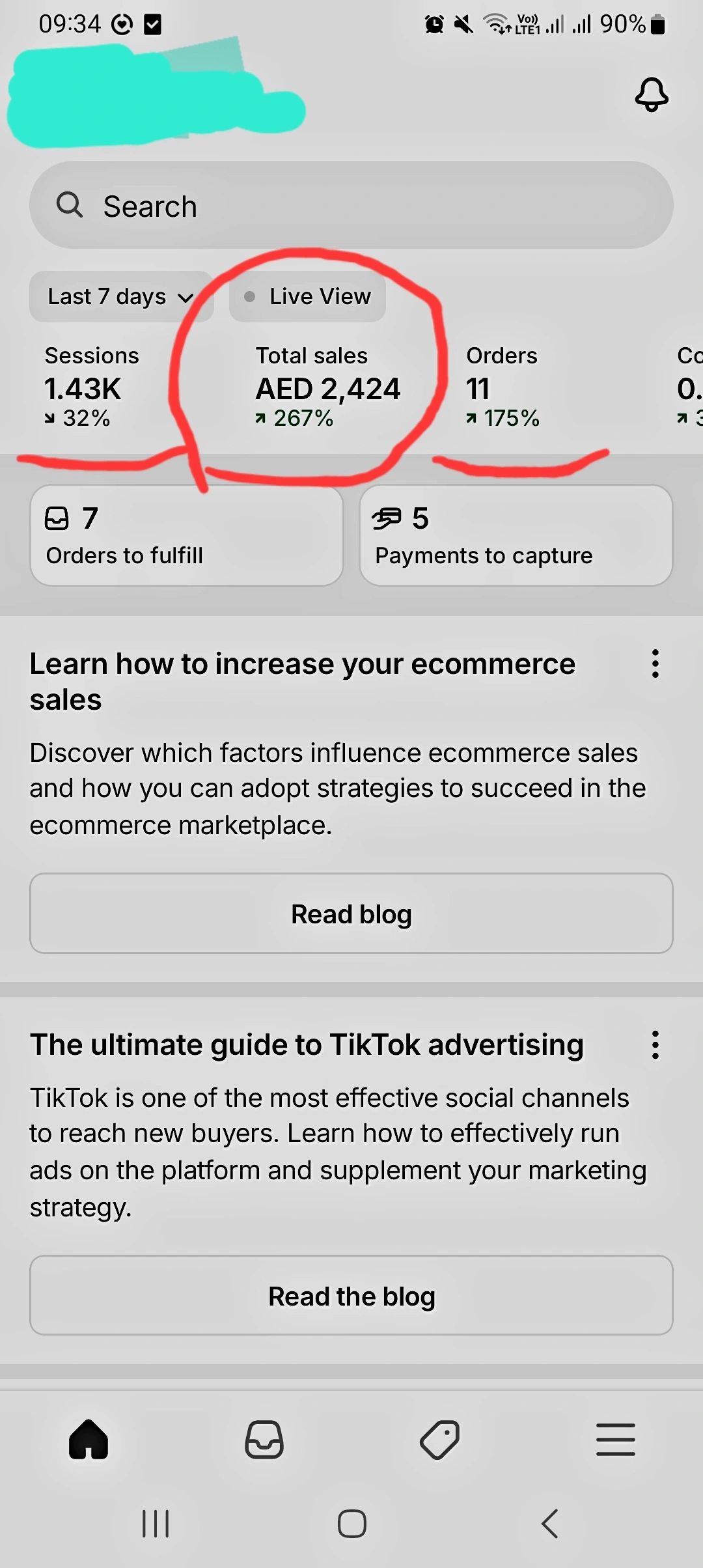
Task: Open options for the TikTok advertising card
Action: point(655,1045)
